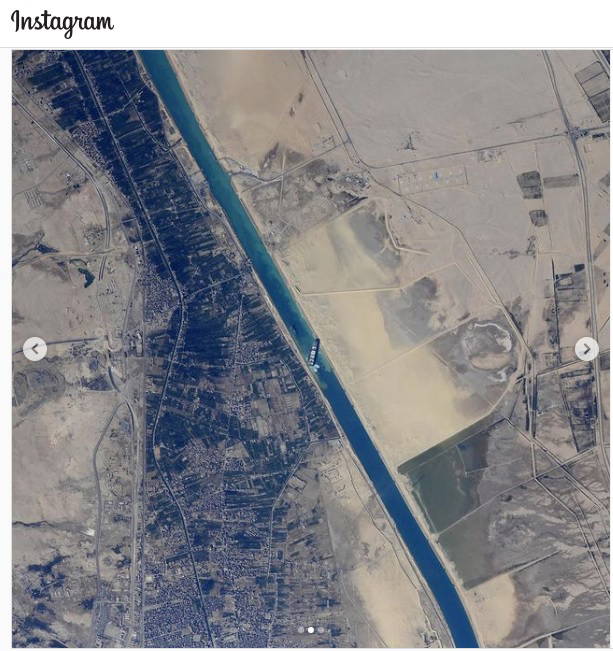The height and width of the screenshot is (651, 613).
Task: Open the Instagram logo link
Action: pos(62,23)
